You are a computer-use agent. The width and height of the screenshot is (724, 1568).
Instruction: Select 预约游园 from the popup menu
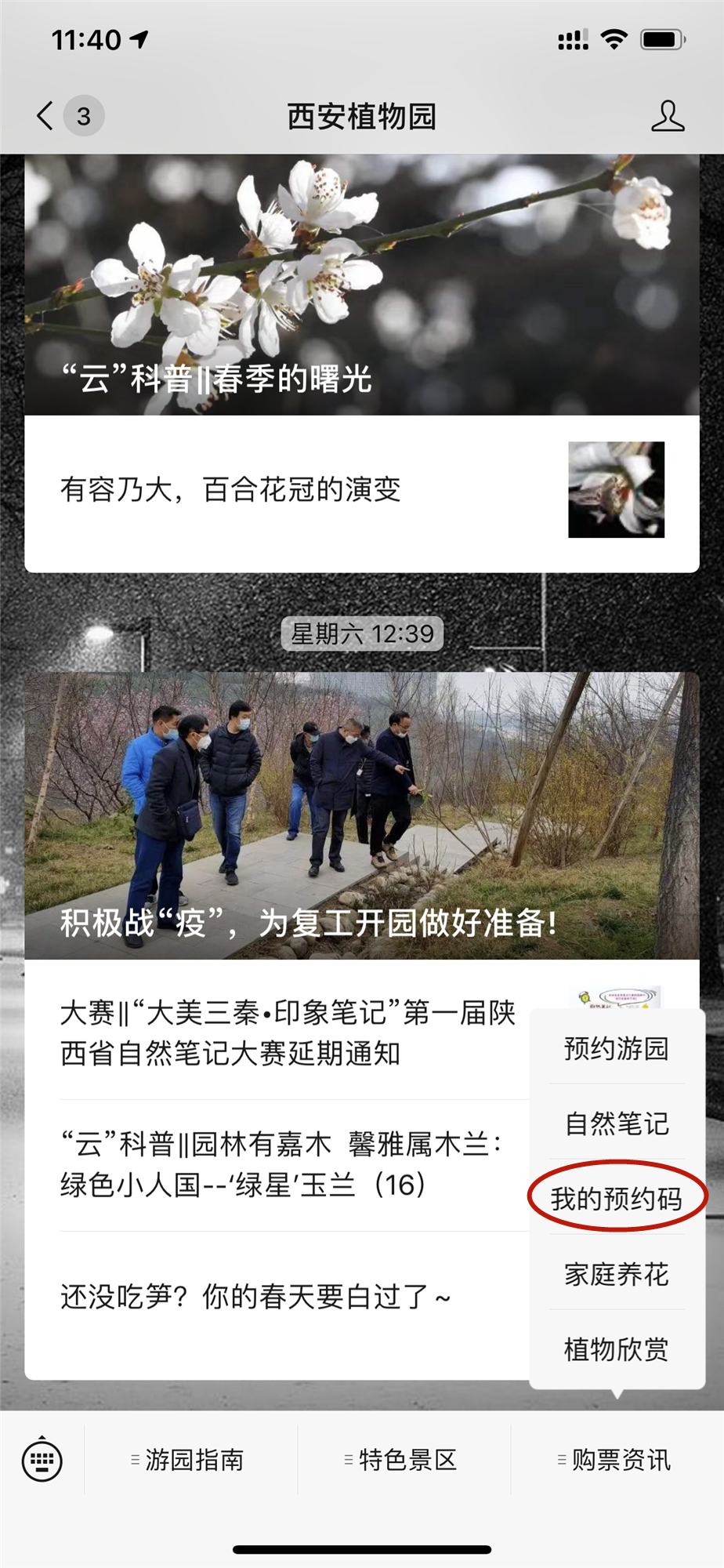tap(617, 1048)
